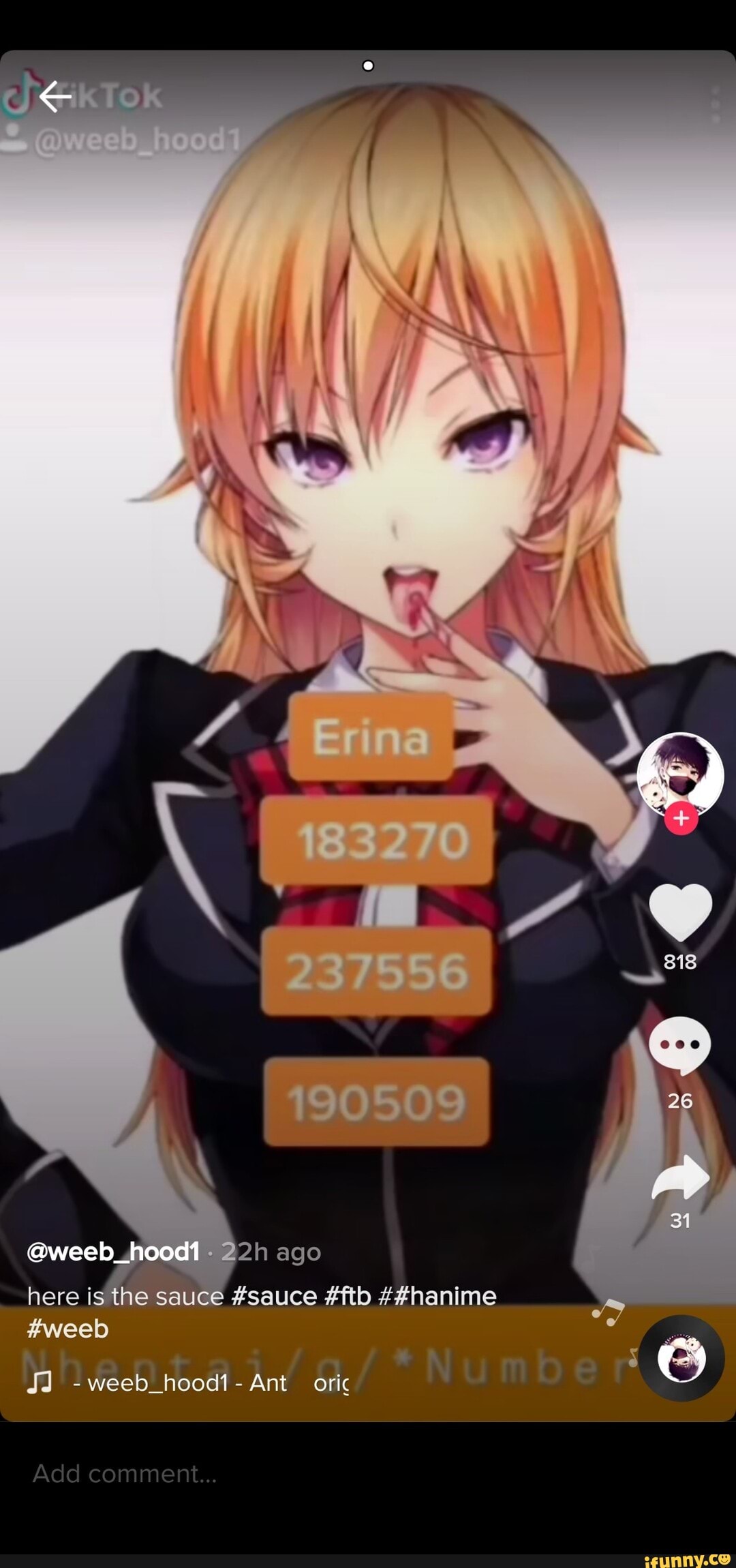This screenshot has height=1568, width=736.
Task: Open the #ftb hashtag
Action: click(x=348, y=1295)
